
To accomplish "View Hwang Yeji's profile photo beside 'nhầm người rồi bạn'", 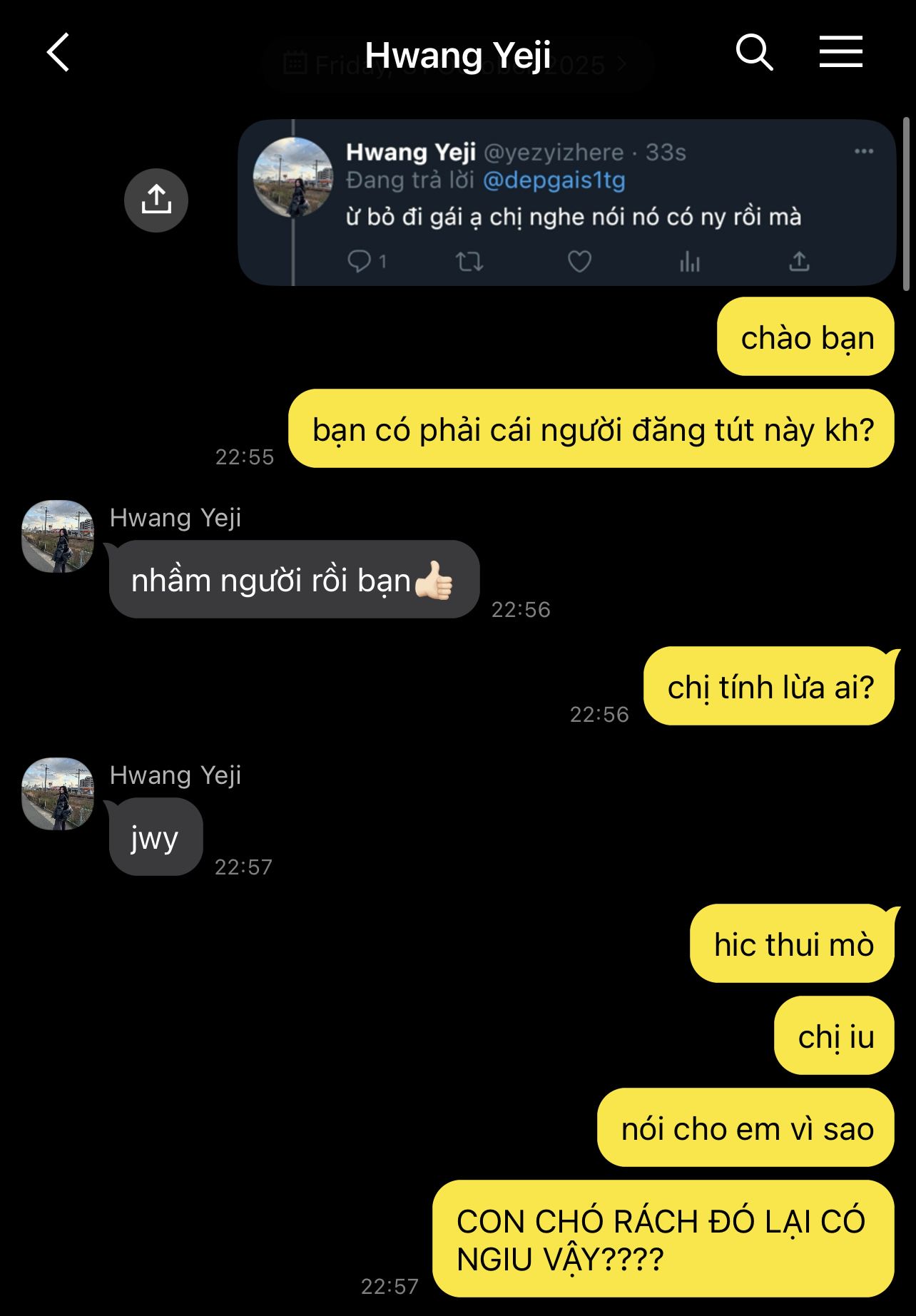I will click(x=58, y=536).
